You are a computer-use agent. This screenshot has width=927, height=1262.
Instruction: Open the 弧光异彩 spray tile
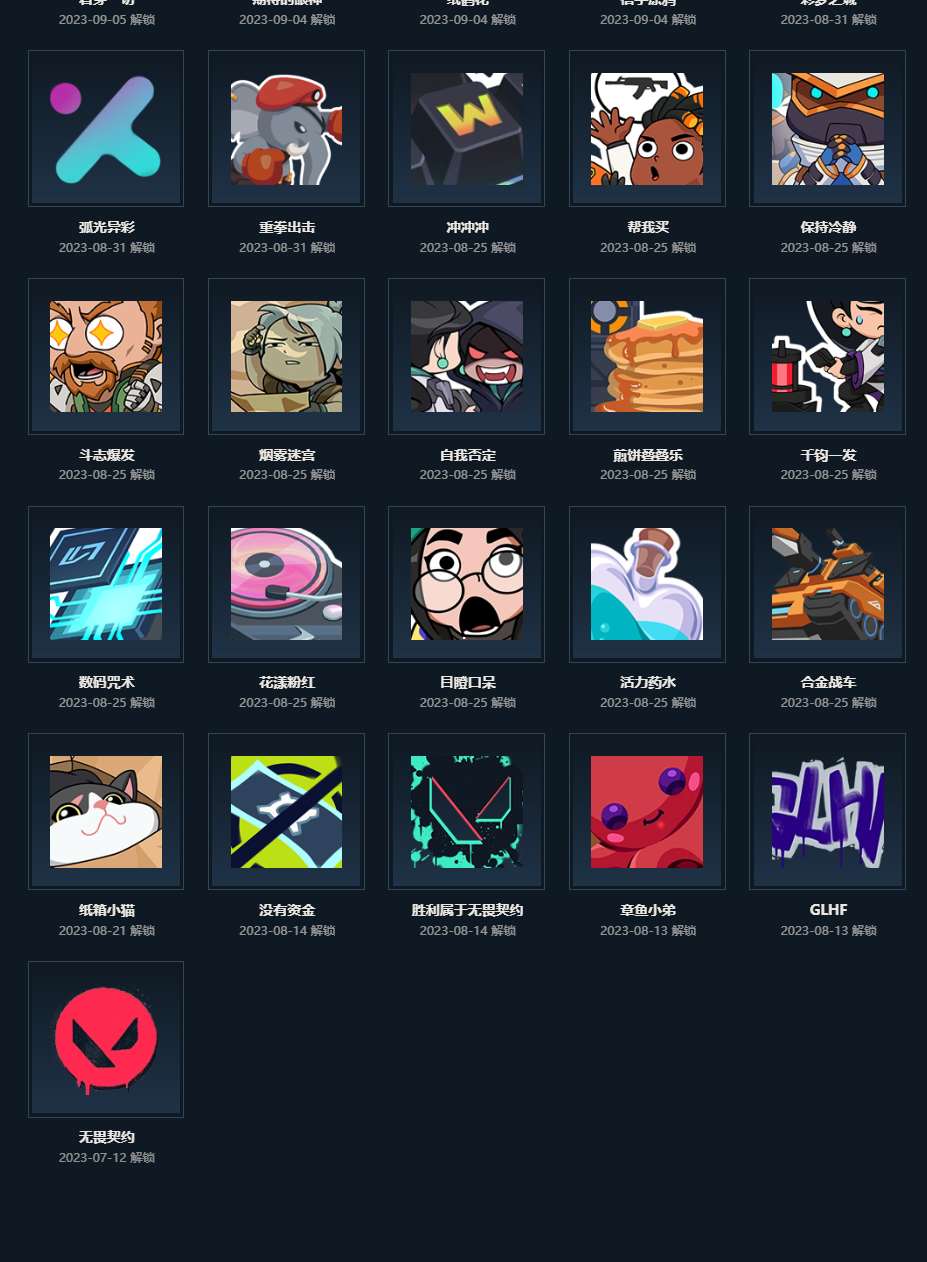coord(106,129)
